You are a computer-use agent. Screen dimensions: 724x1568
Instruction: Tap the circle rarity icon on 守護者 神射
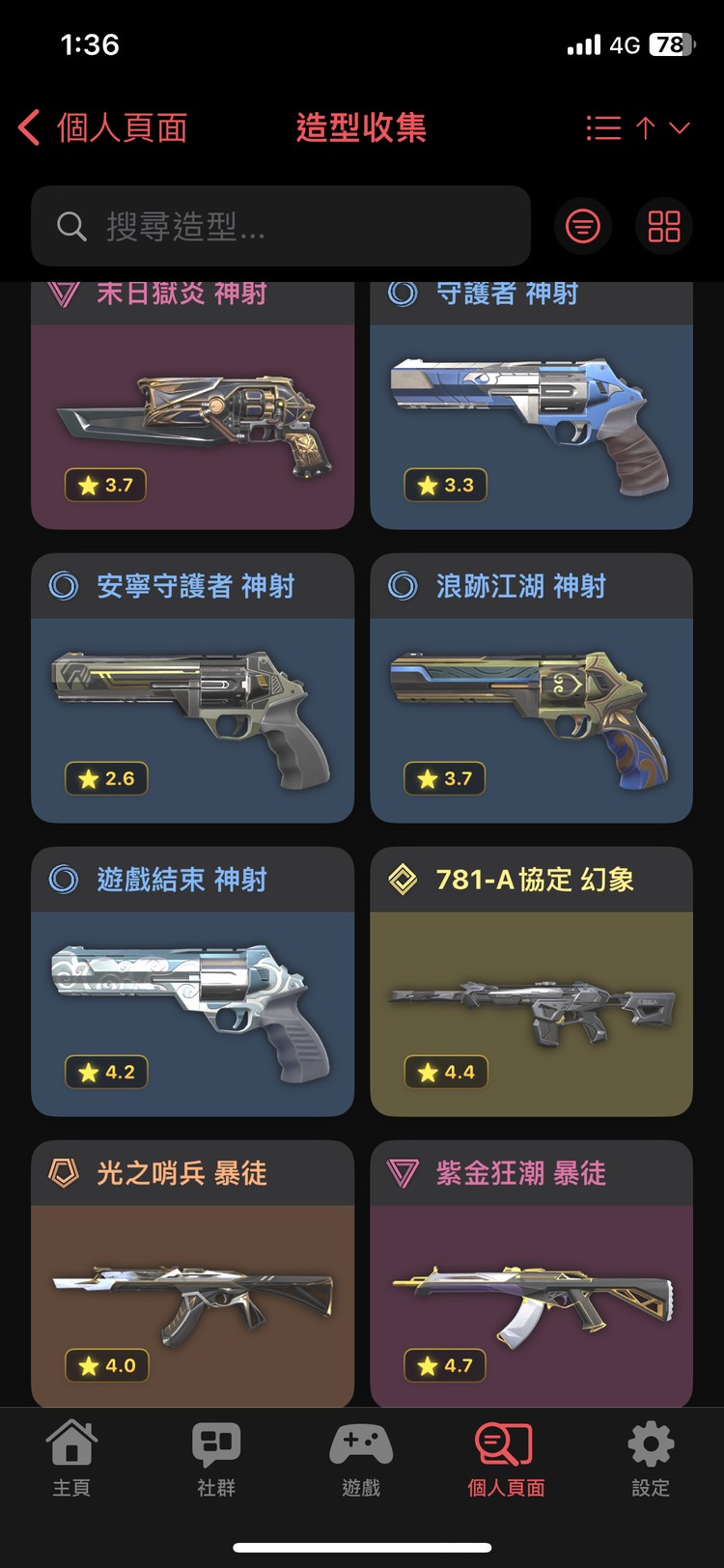pos(404,294)
